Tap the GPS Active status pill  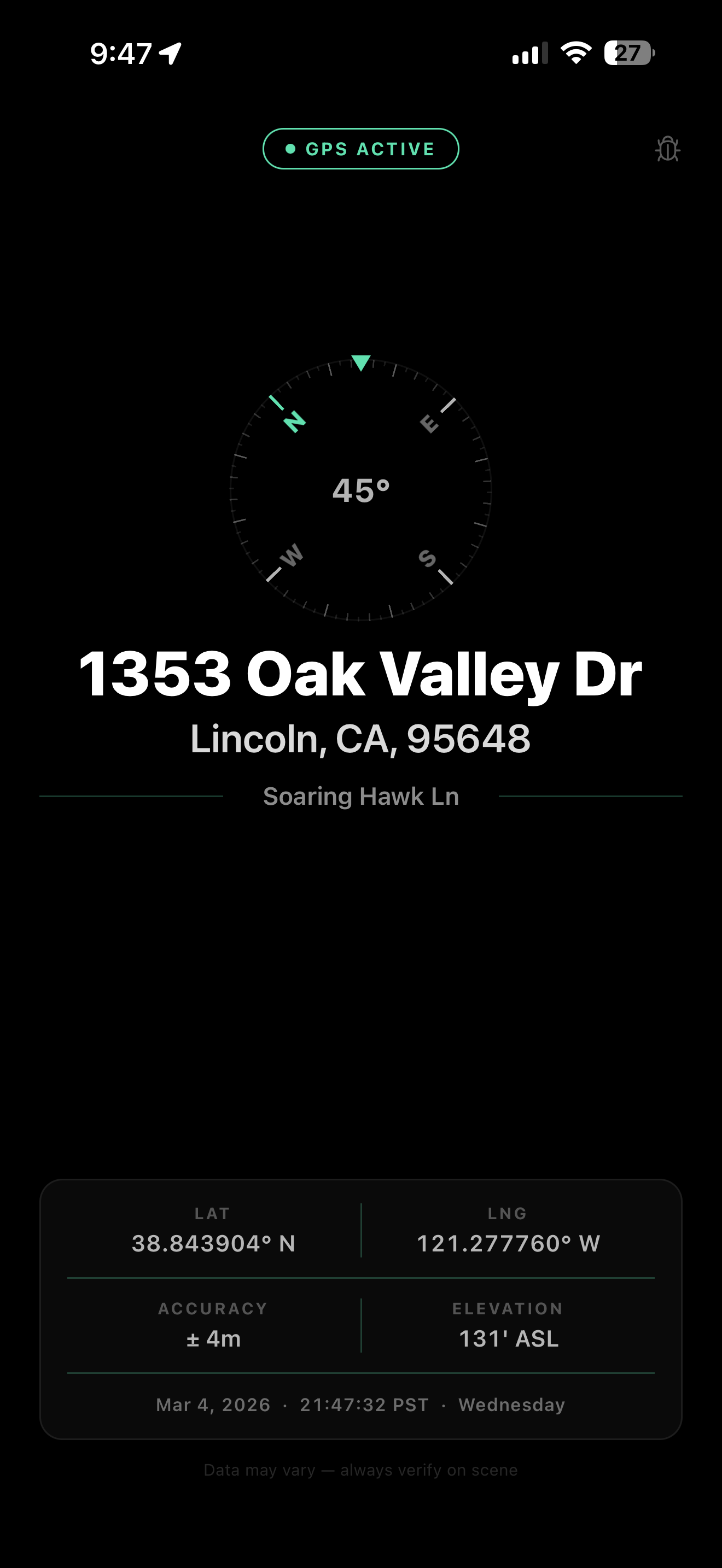click(360, 149)
